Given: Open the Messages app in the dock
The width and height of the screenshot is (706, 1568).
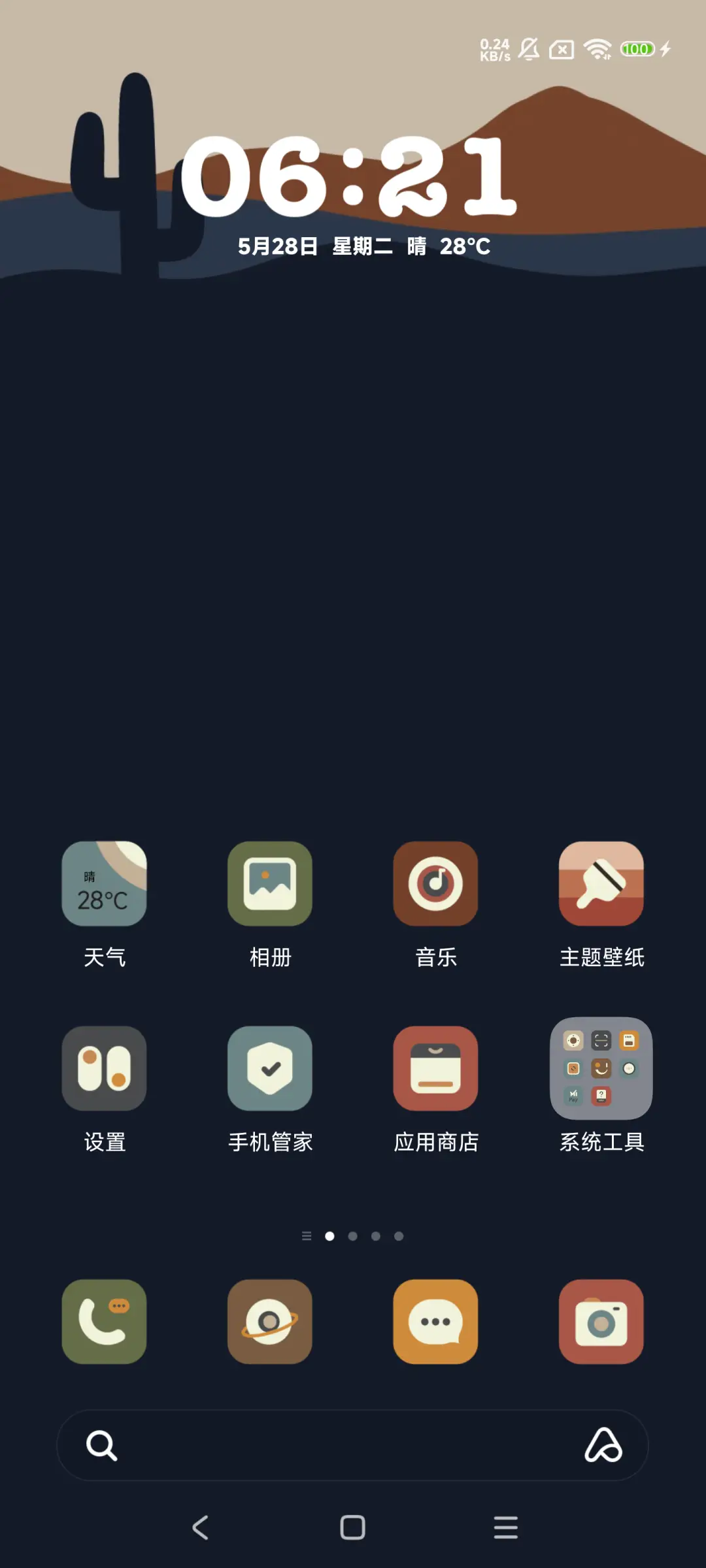Looking at the screenshot, I should (x=435, y=1321).
